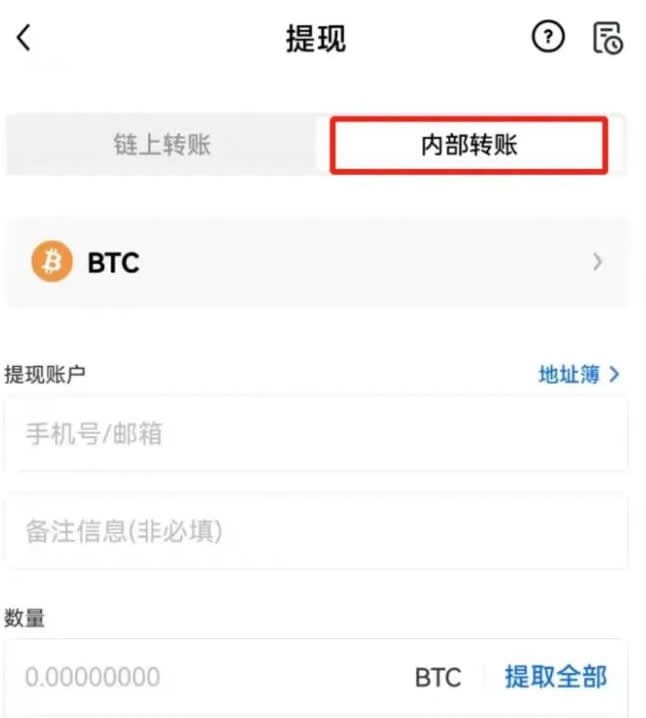Select the 内部转账 tab
Viewport: 646px width, 718px height.
pyautogui.click(x=469, y=145)
